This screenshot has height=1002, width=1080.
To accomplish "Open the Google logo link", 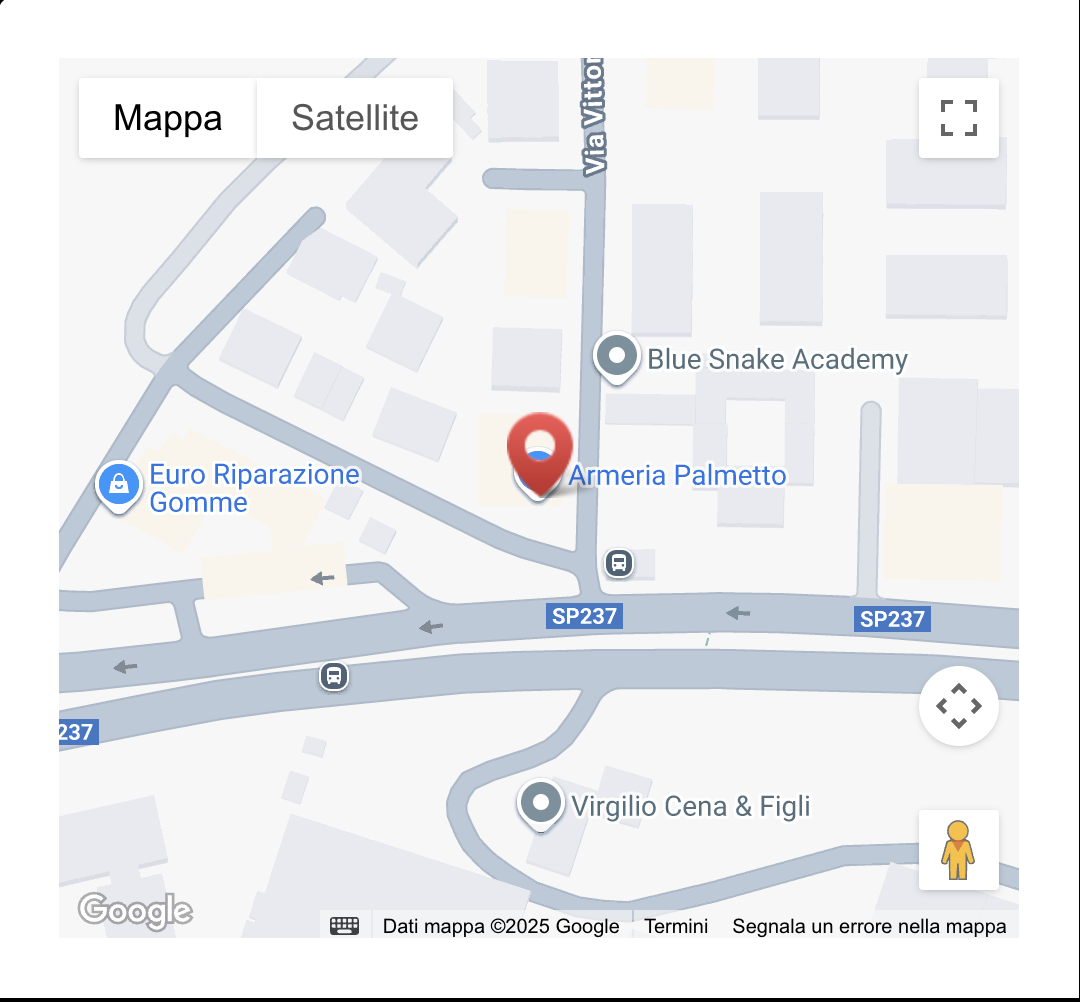I will (x=135, y=910).
